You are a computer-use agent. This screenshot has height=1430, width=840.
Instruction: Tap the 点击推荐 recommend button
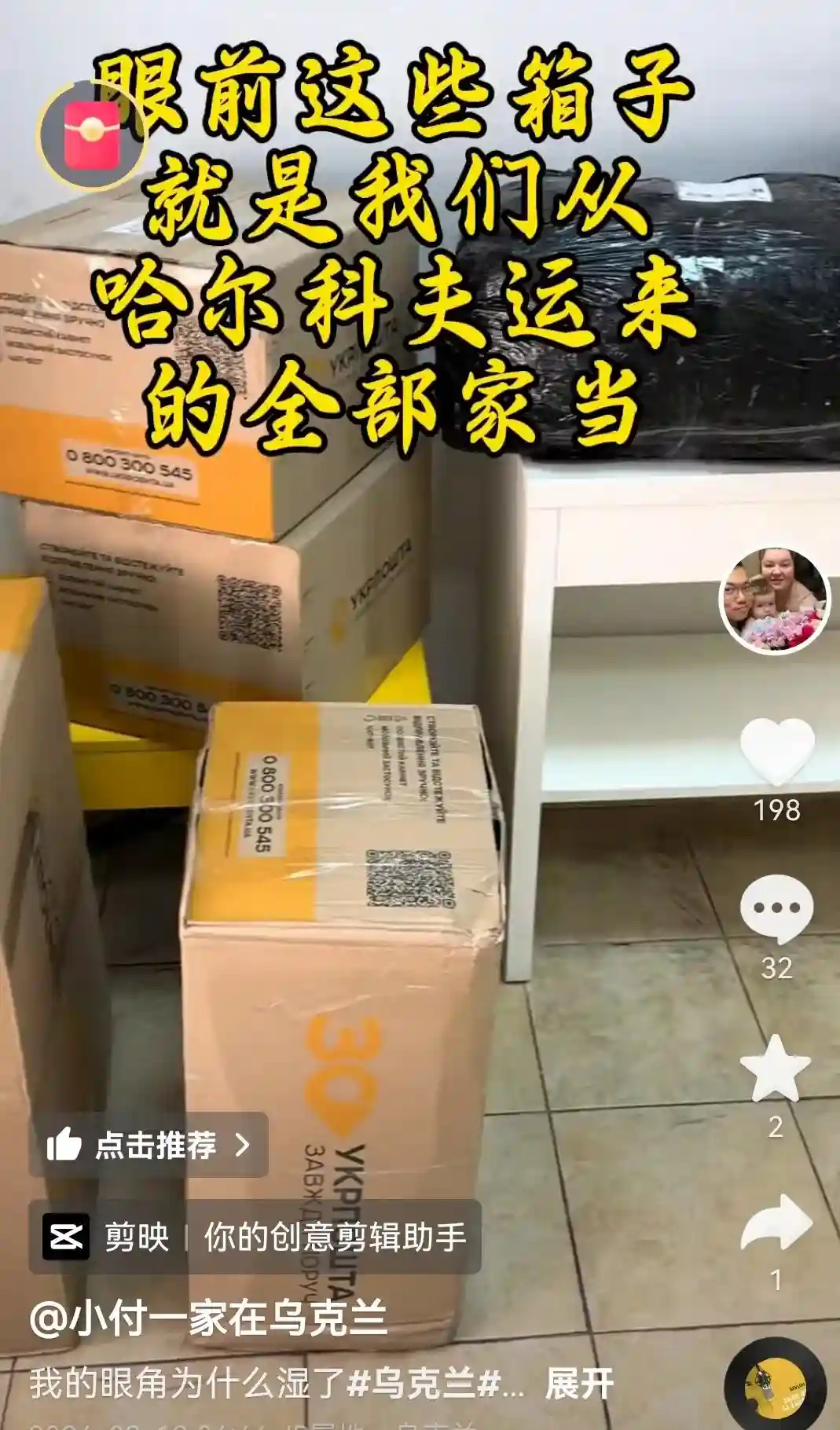(x=149, y=1145)
